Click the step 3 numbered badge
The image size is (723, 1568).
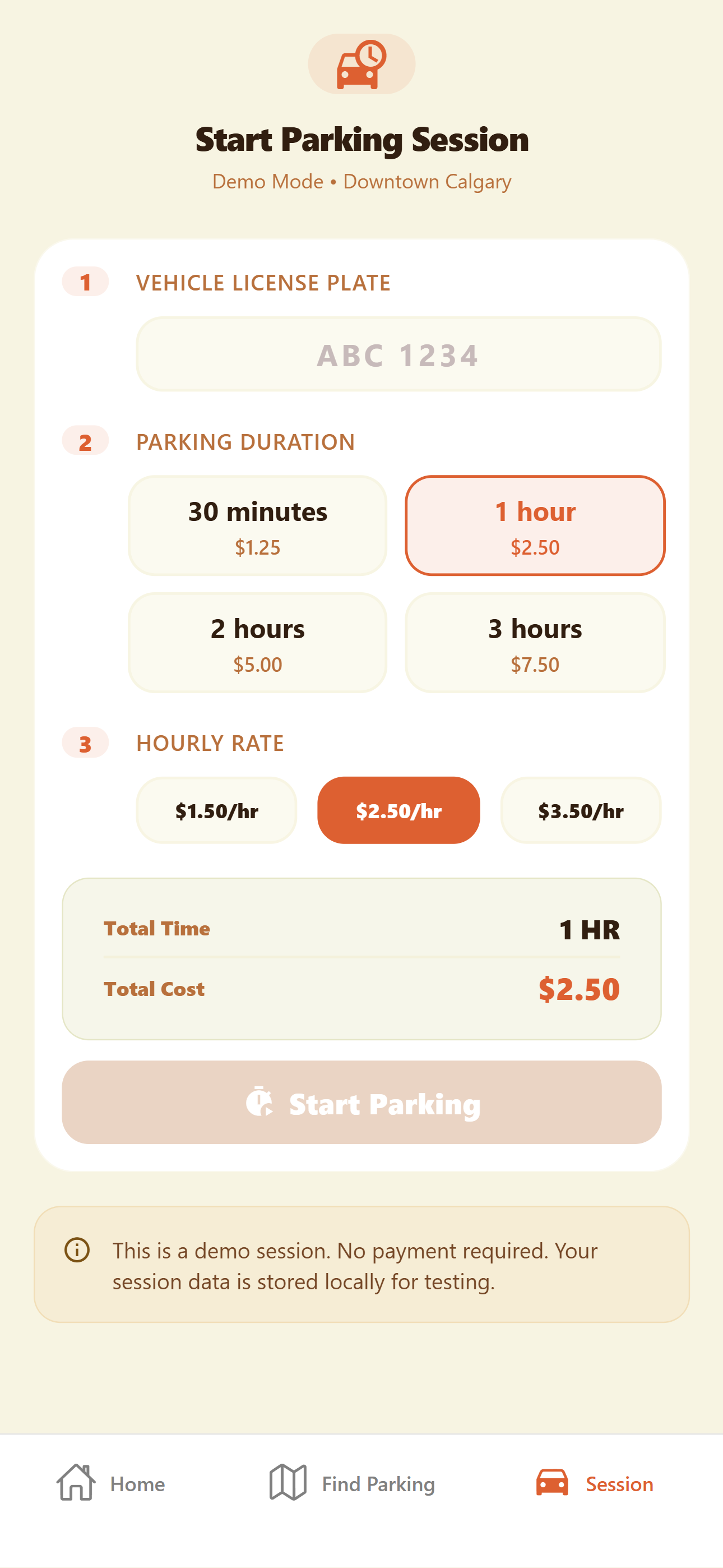85,743
